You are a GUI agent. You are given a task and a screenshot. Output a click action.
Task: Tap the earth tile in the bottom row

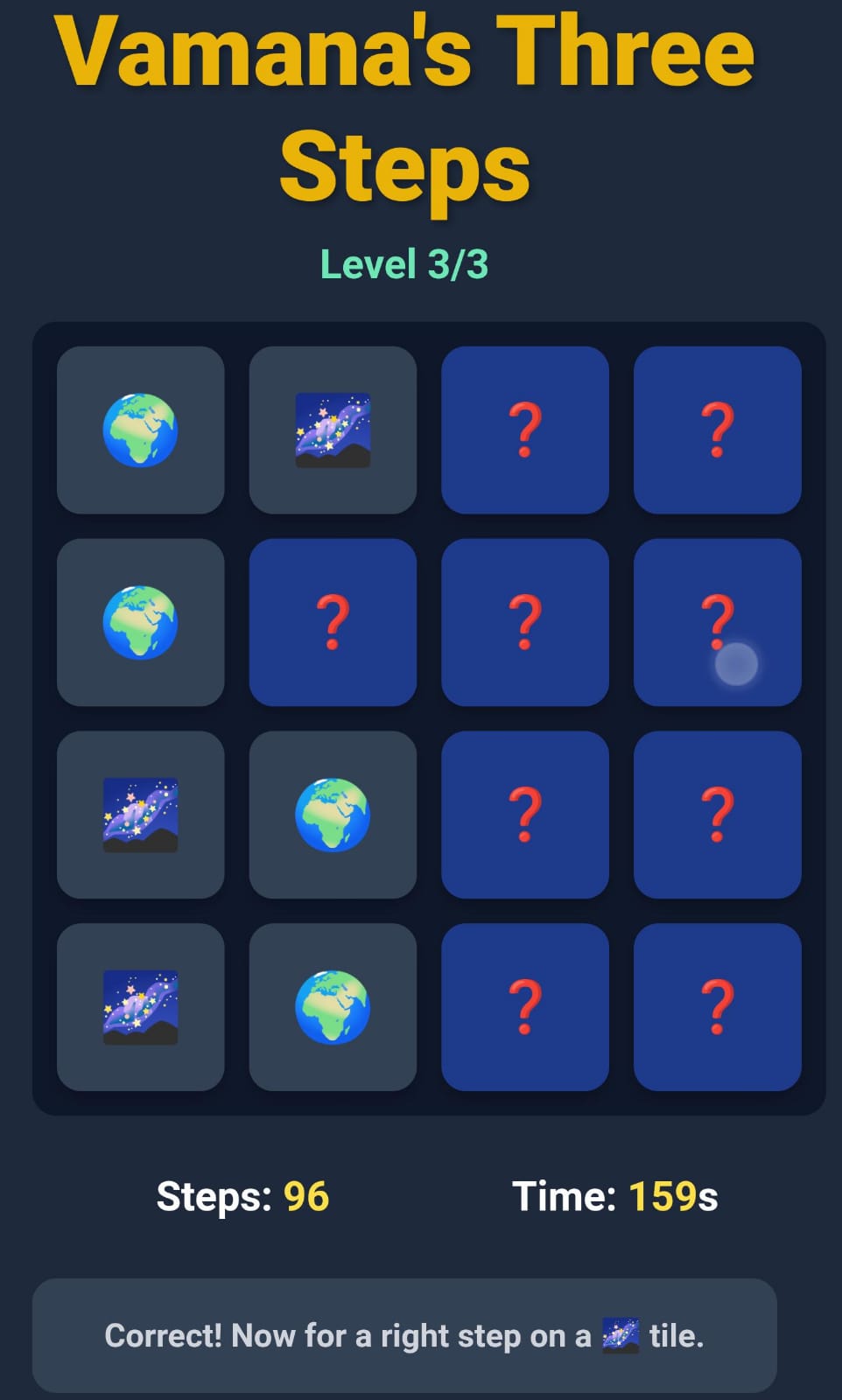(x=333, y=1007)
